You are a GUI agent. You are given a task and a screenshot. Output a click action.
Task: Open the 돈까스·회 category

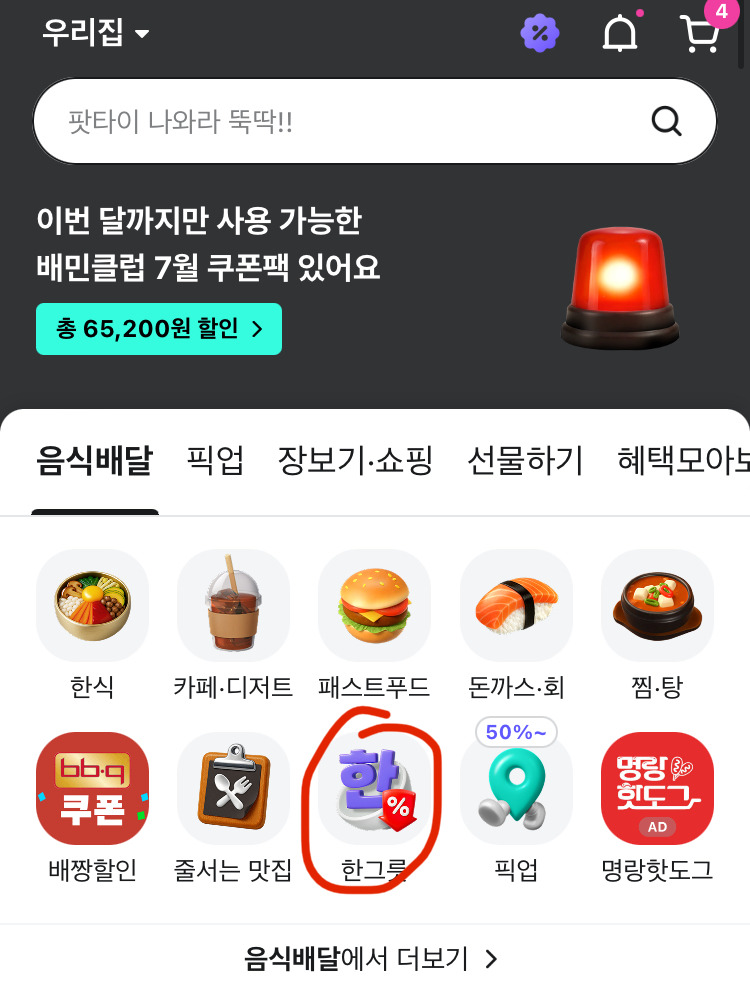point(516,625)
